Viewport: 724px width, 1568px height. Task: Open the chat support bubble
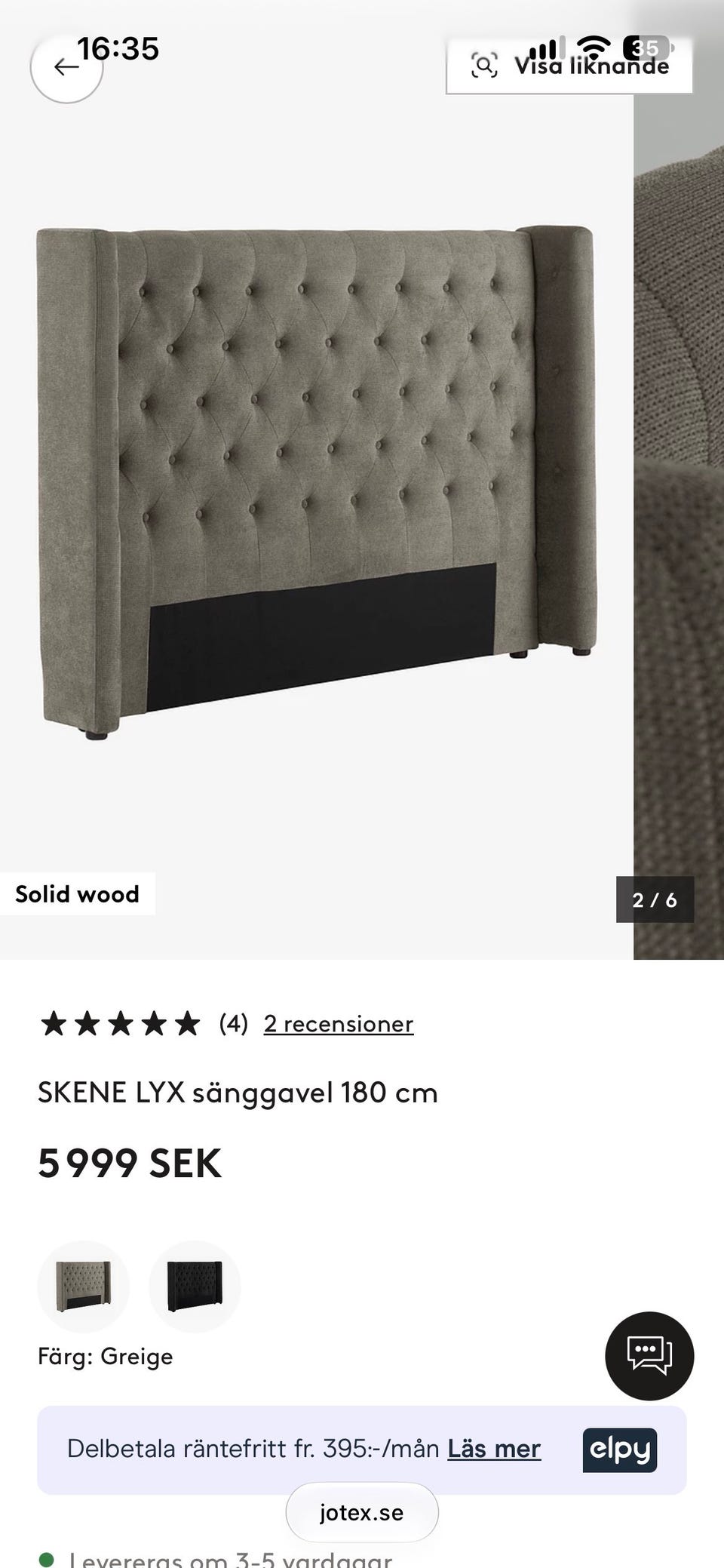tap(649, 1356)
